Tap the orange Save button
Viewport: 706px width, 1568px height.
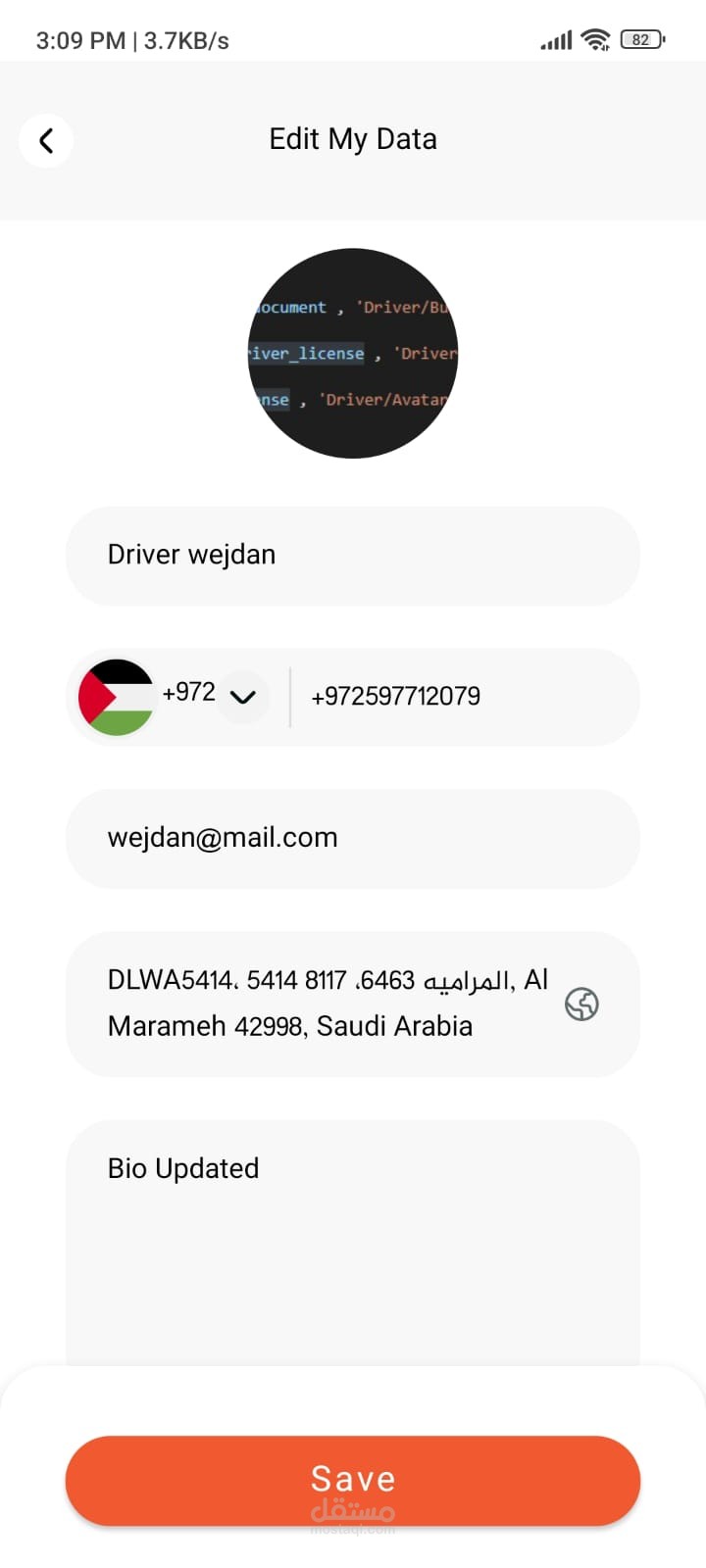click(x=353, y=1481)
